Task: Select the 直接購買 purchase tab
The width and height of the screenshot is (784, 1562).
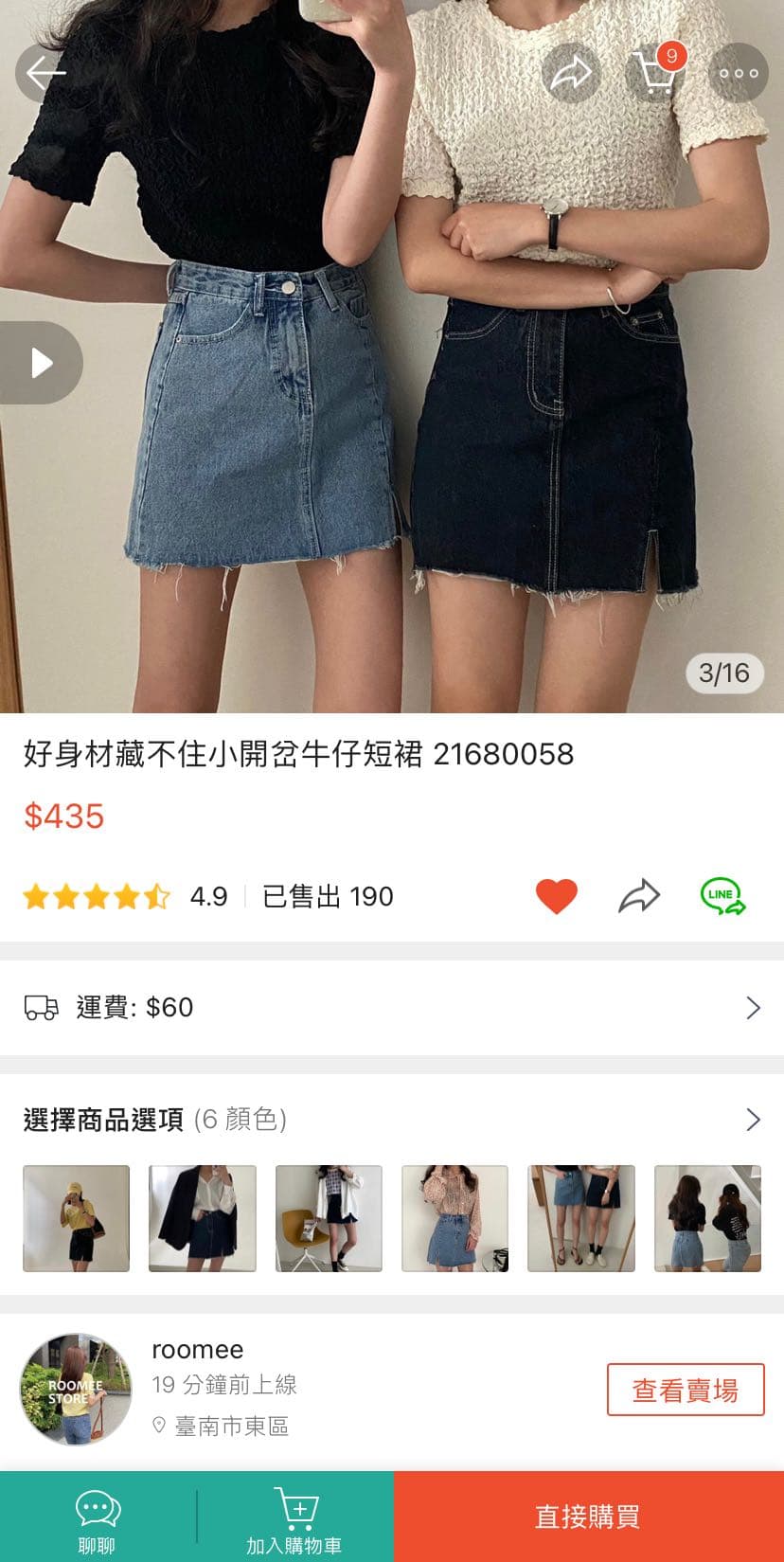Action: (587, 1516)
